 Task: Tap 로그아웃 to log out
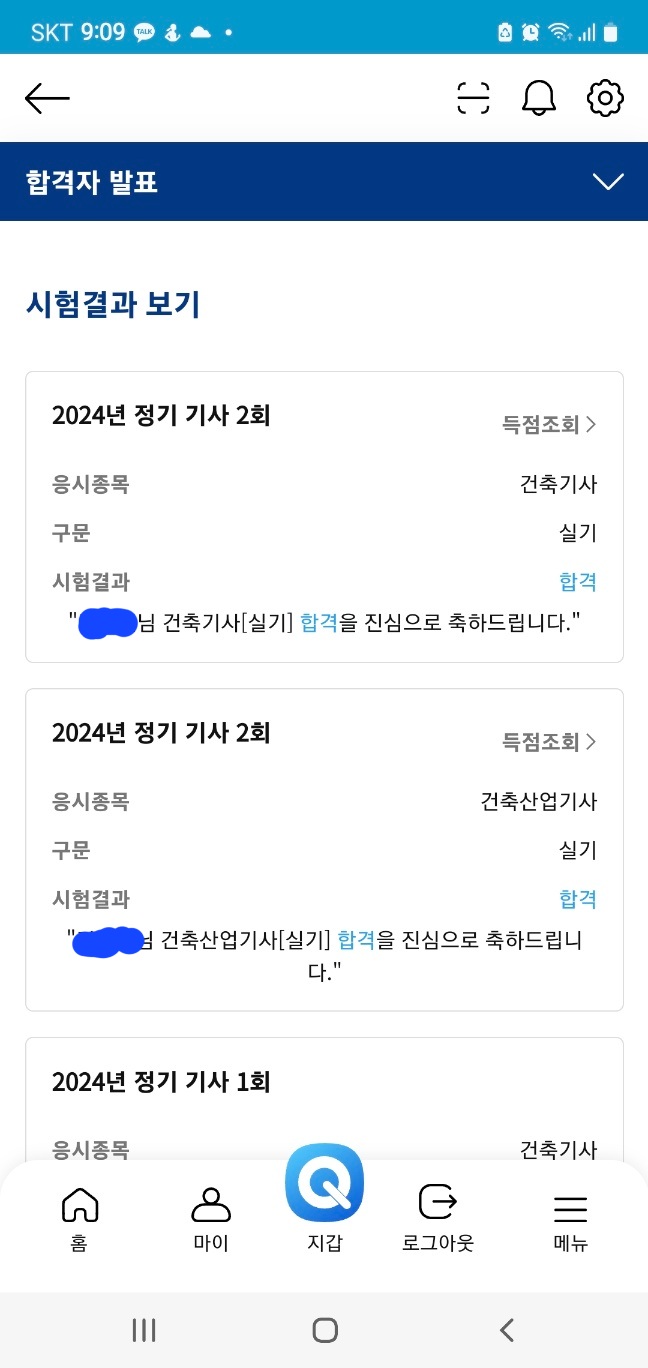[438, 1220]
